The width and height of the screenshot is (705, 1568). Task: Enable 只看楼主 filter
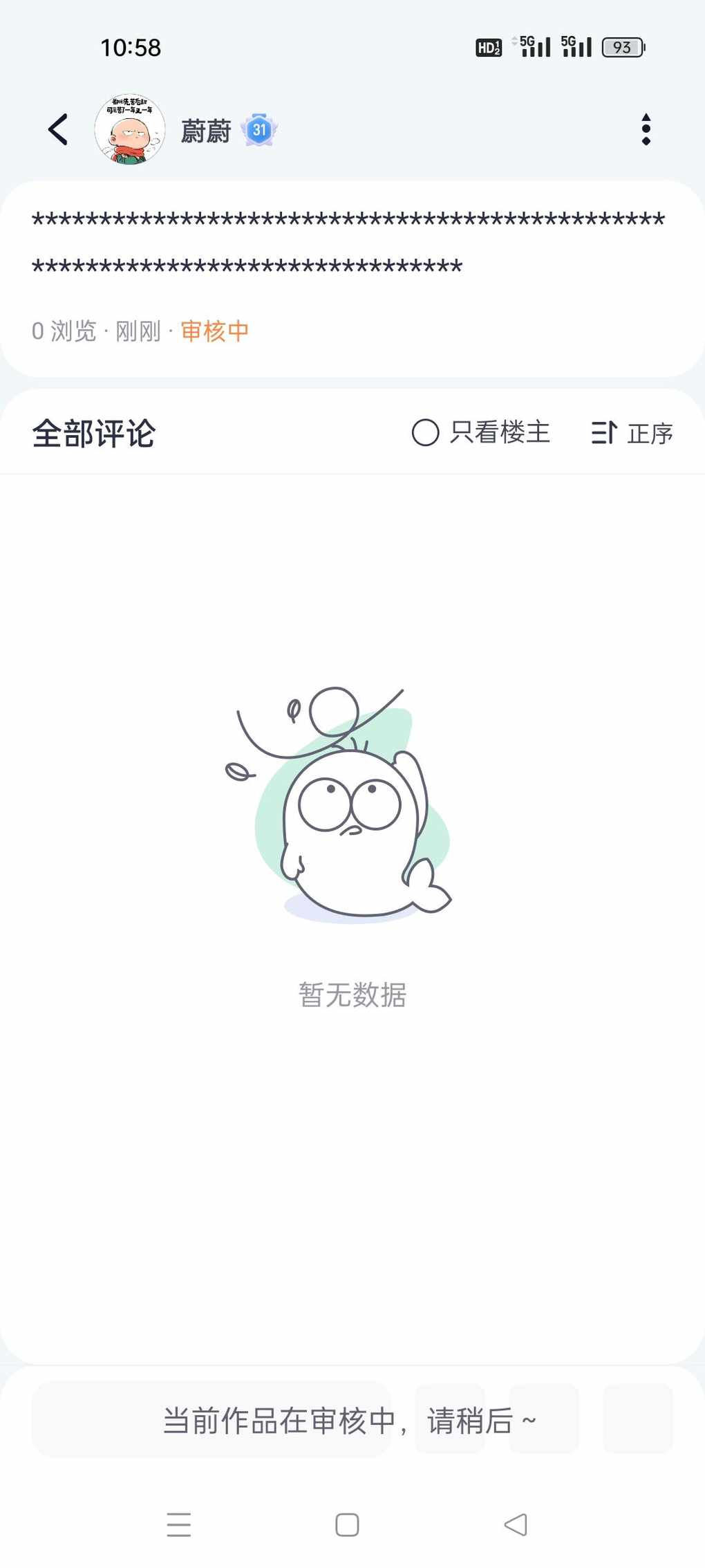click(x=481, y=433)
